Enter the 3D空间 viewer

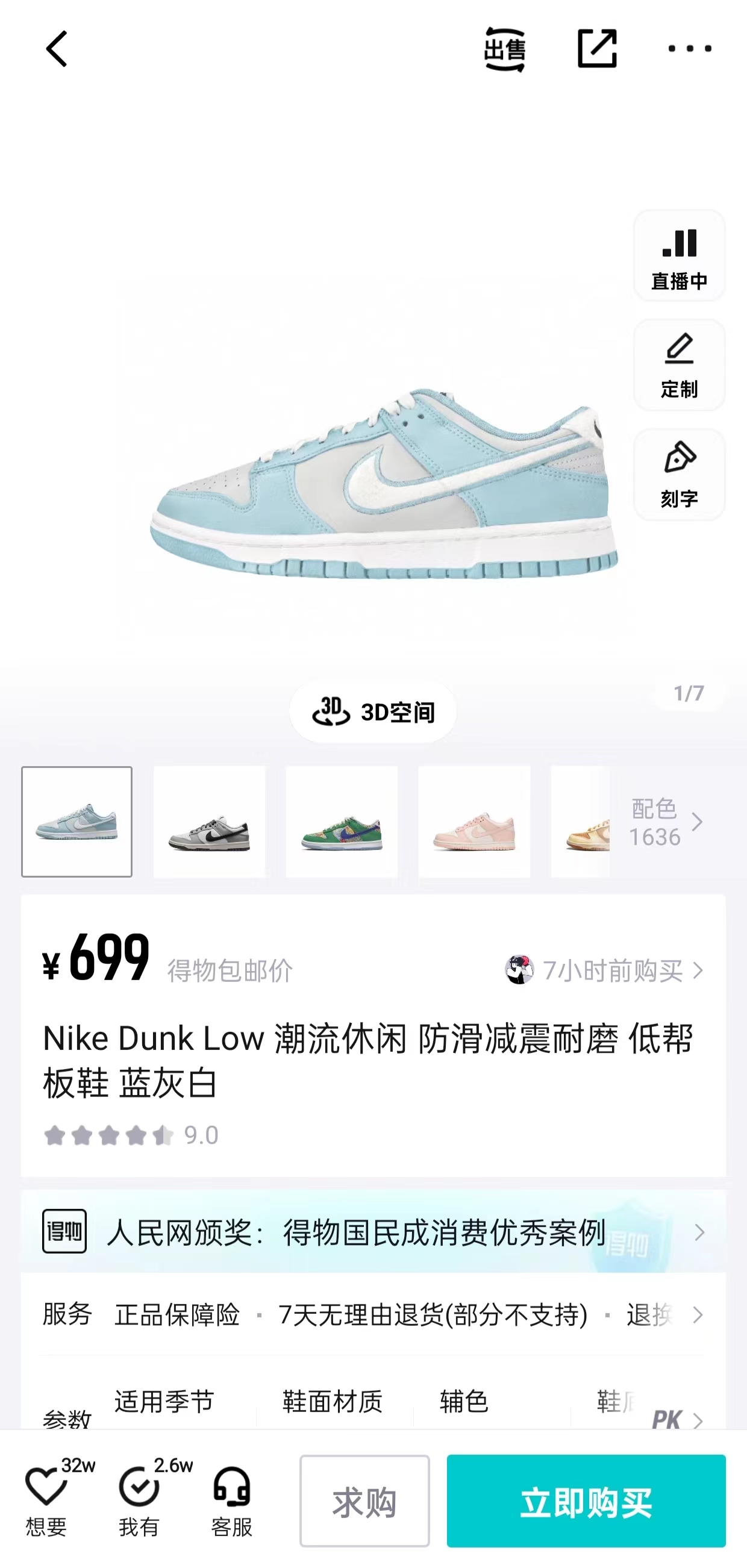(373, 711)
